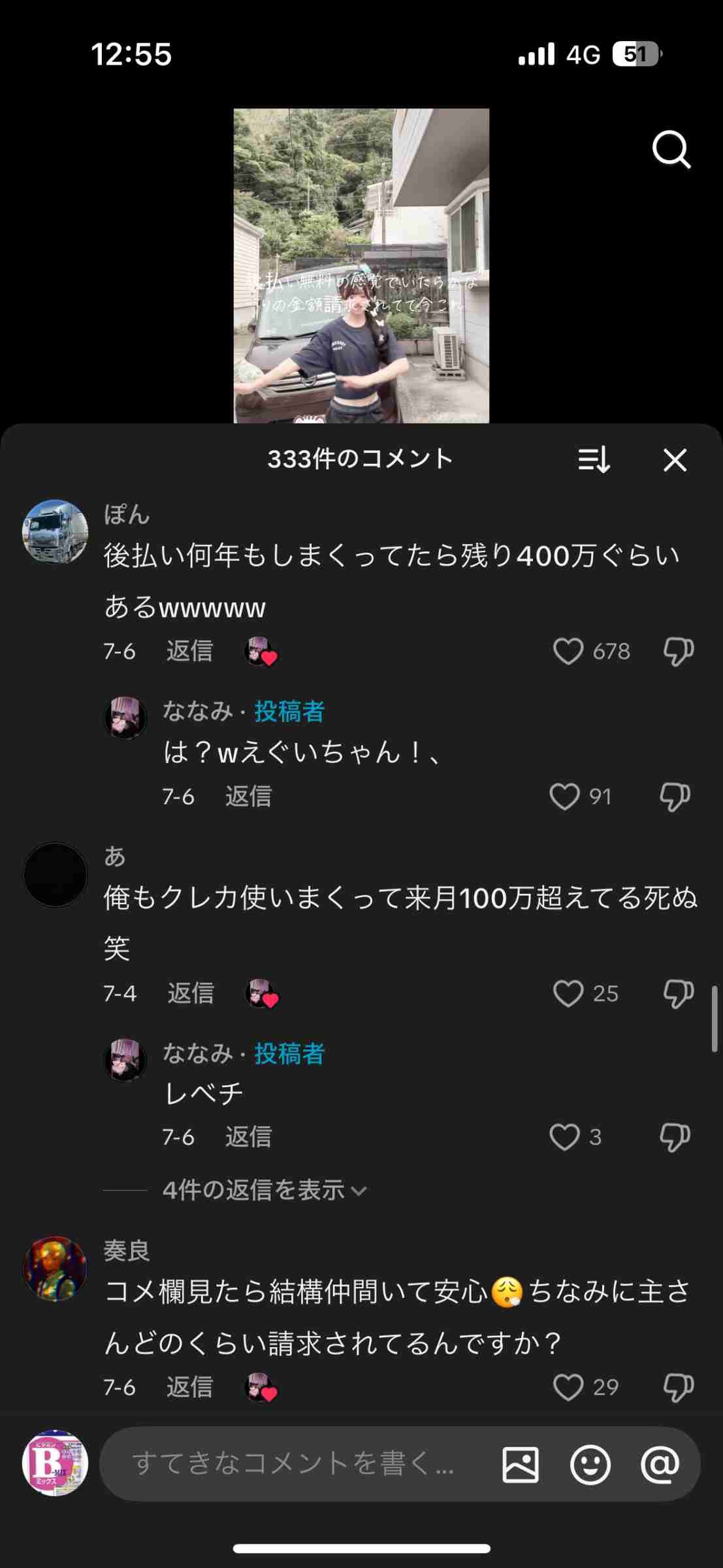Tap the すてきなコメントを書く input field
Viewport: 723px width, 1568px height.
(x=294, y=1464)
